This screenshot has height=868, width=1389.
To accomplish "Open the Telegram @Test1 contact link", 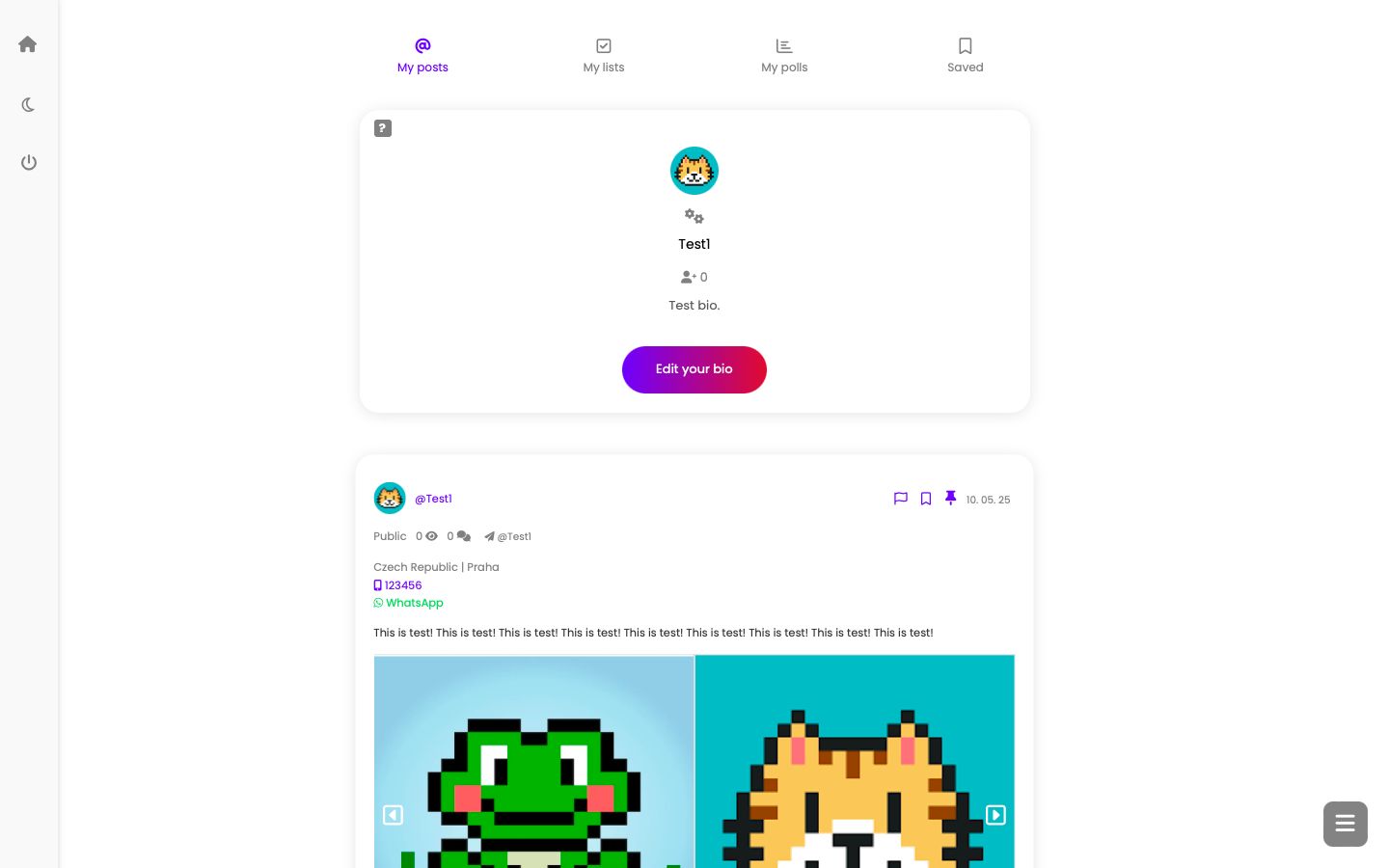I will coord(508,536).
